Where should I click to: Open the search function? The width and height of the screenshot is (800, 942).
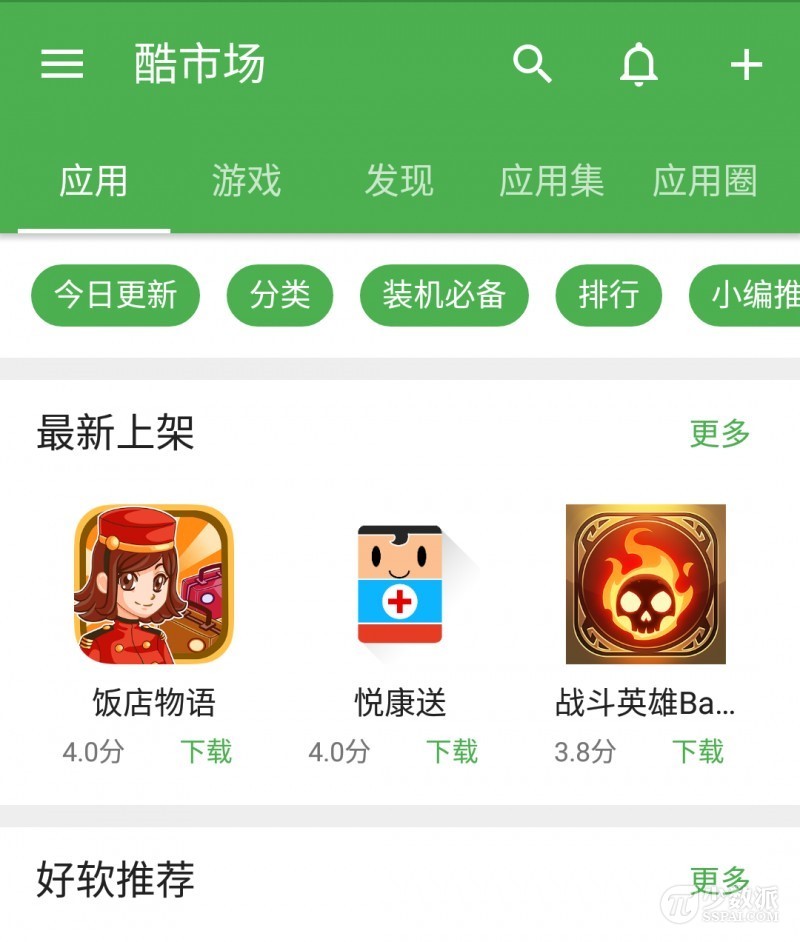pyautogui.click(x=534, y=64)
